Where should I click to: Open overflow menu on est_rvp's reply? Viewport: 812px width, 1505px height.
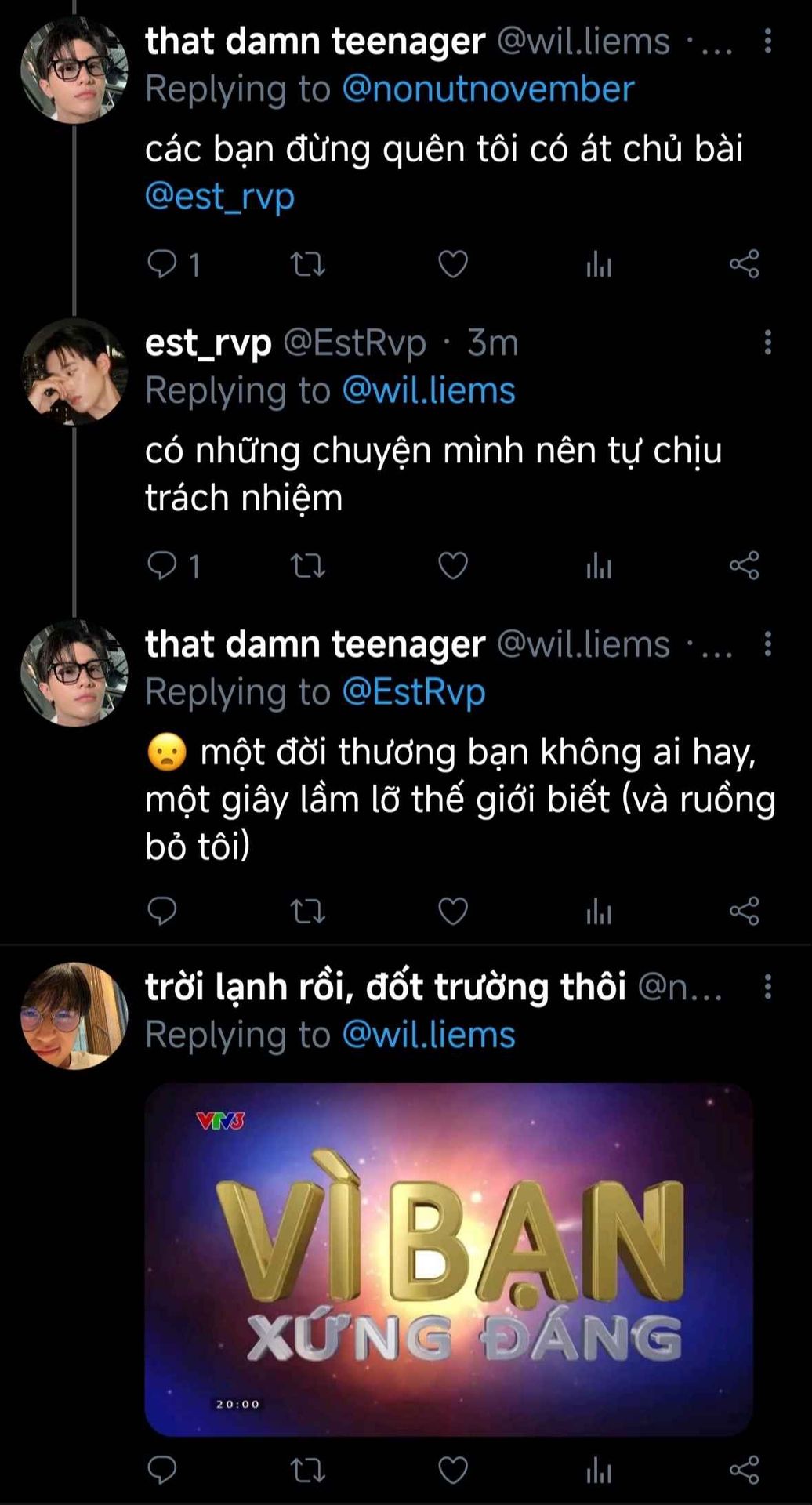click(x=767, y=342)
